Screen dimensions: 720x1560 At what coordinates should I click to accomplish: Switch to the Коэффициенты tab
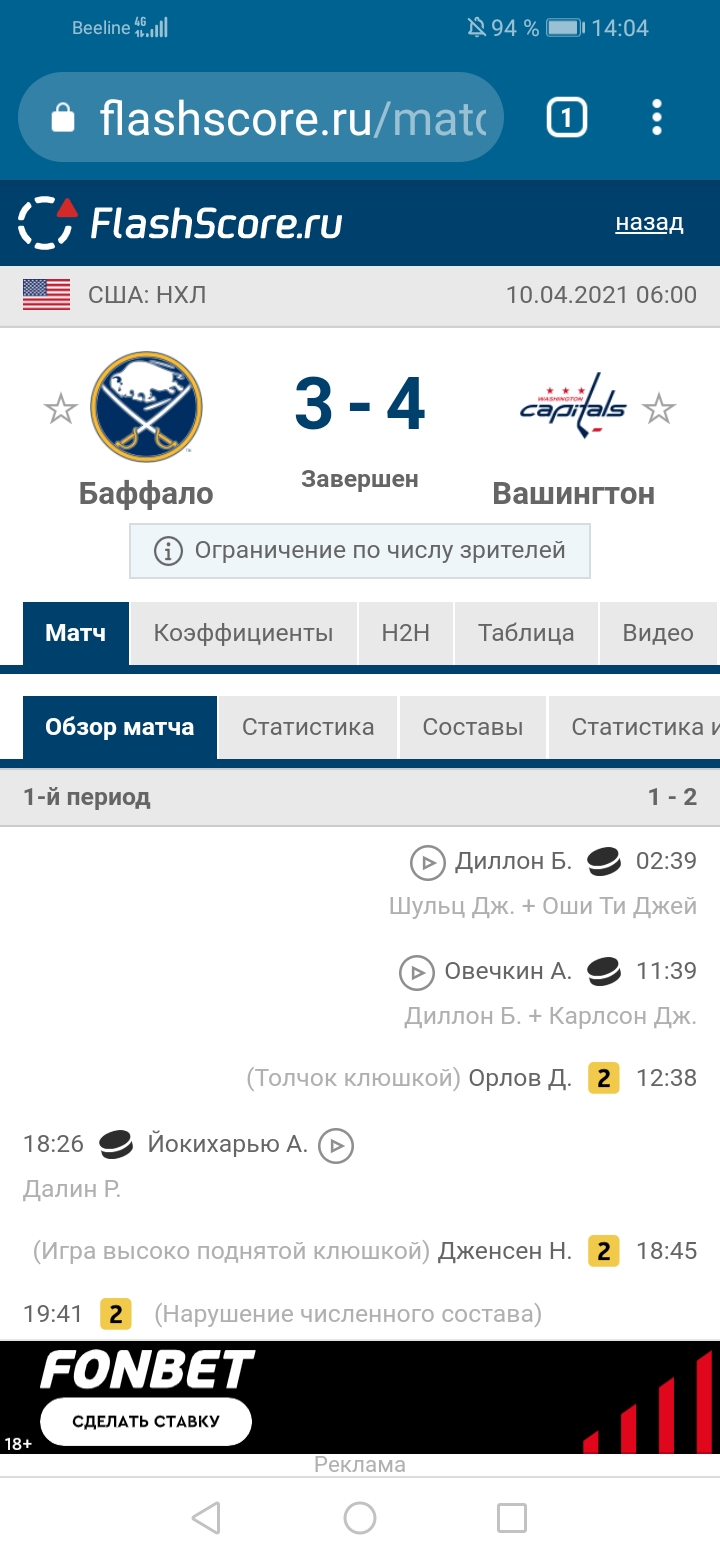(243, 633)
